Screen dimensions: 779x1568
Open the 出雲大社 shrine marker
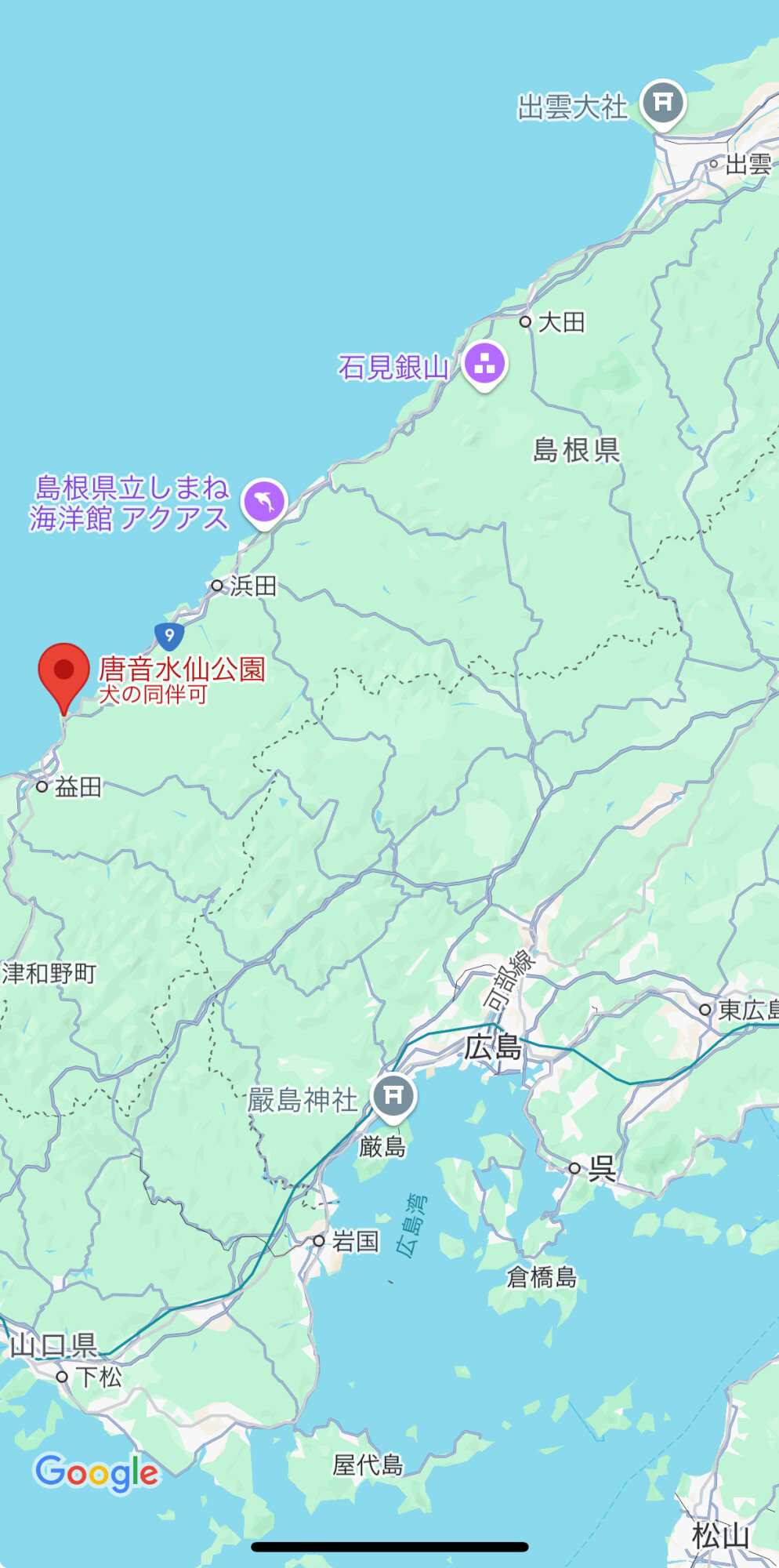[662, 103]
